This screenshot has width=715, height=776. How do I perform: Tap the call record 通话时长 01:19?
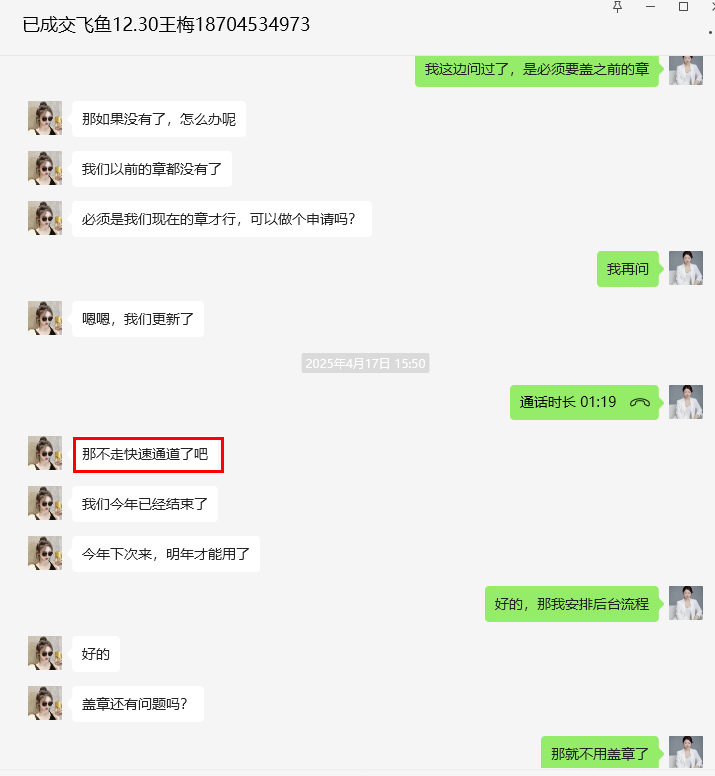pyautogui.click(x=584, y=402)
